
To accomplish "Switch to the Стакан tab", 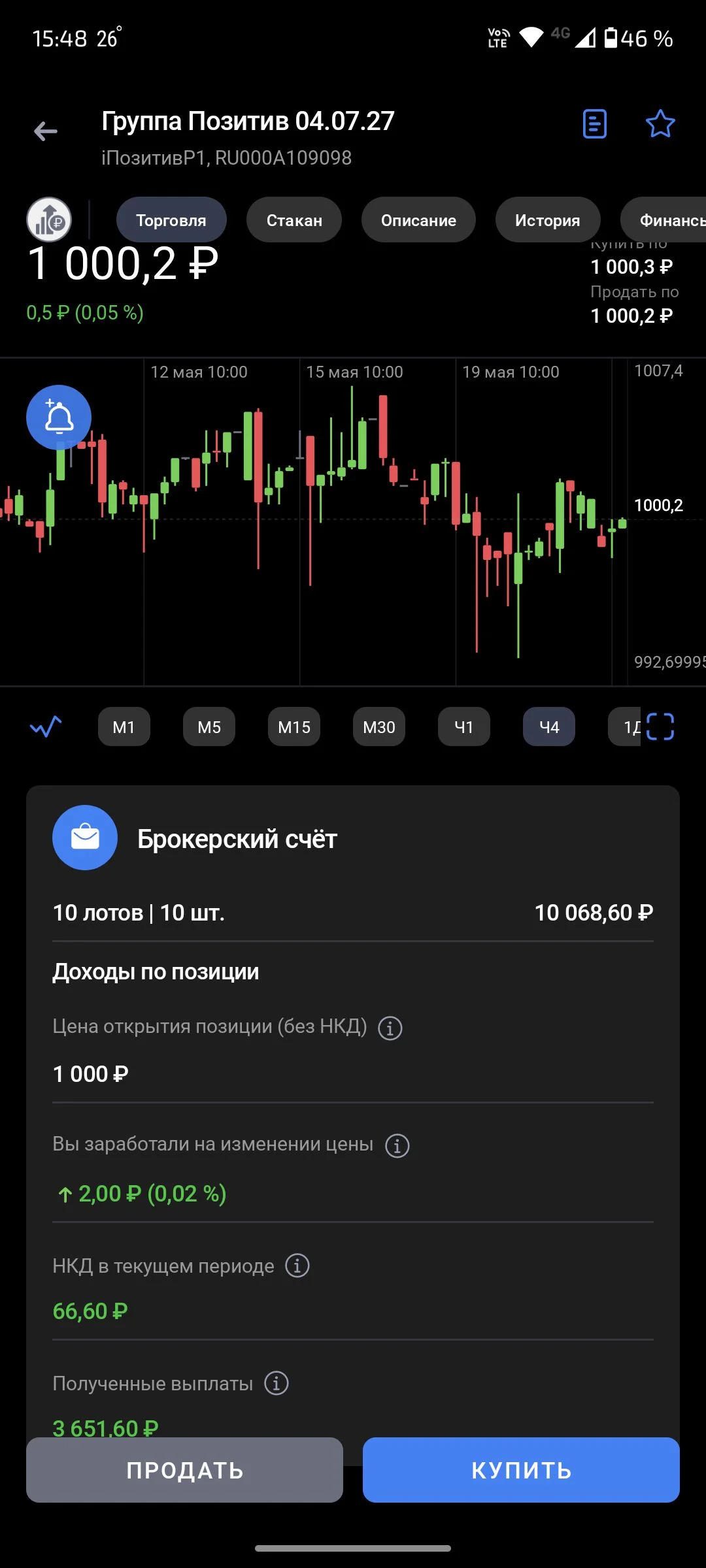I will click(x=294, y=220).
